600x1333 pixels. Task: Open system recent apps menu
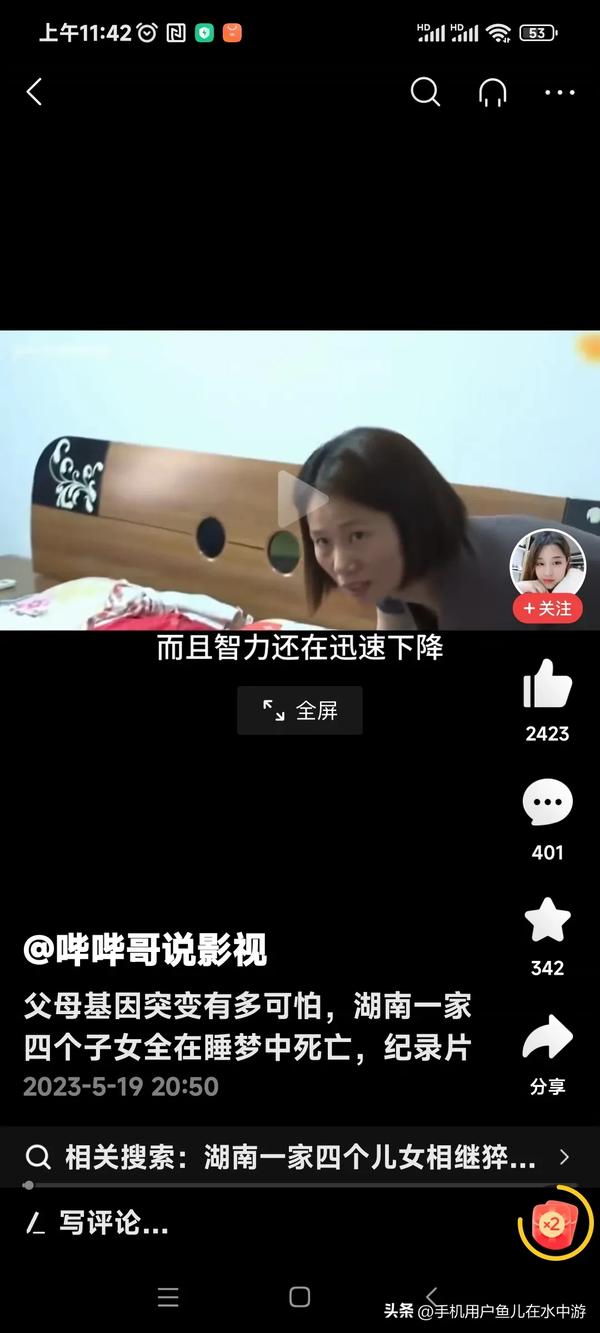point(168,1297)
